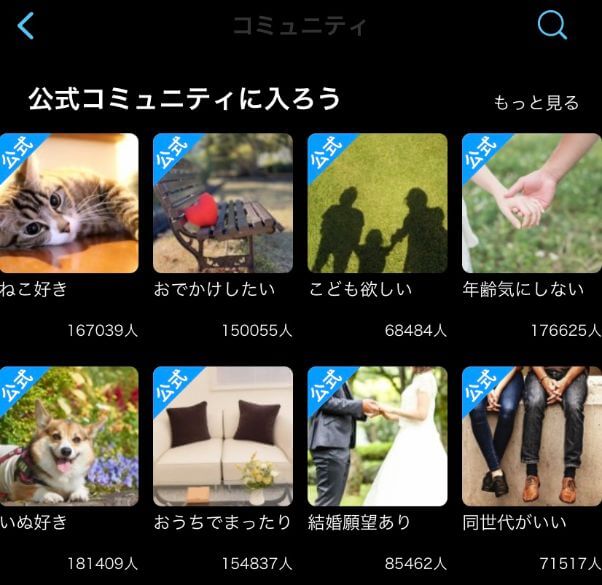Select the こども欲しい community
This screenshot has height=585, width=602.
[377, 203]
